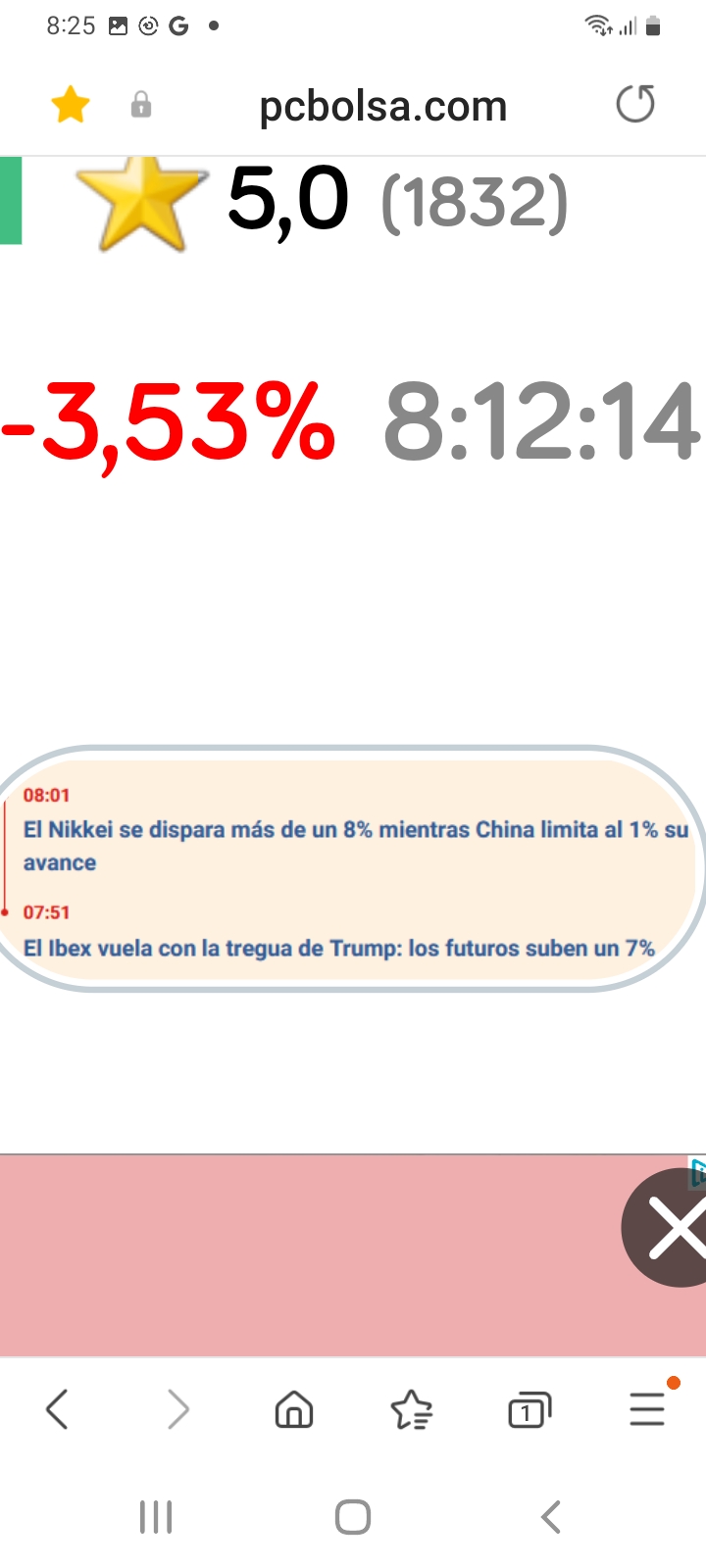Go back to the previous page
Screen dimensions: 706x1568
point(58,1410)
